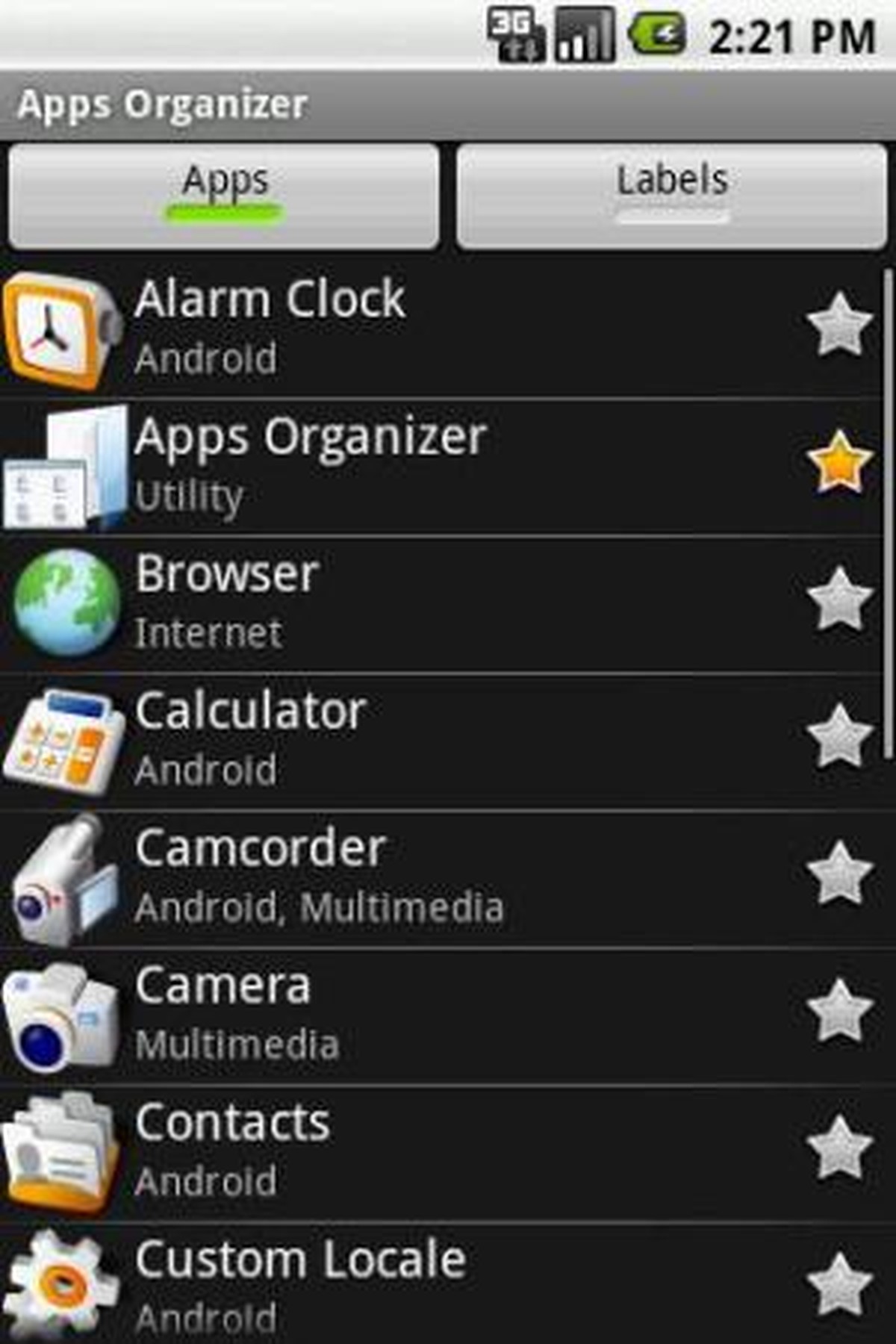Click the battery charging indicator
Screen dimensions: 896x1344
pos(660,32)
